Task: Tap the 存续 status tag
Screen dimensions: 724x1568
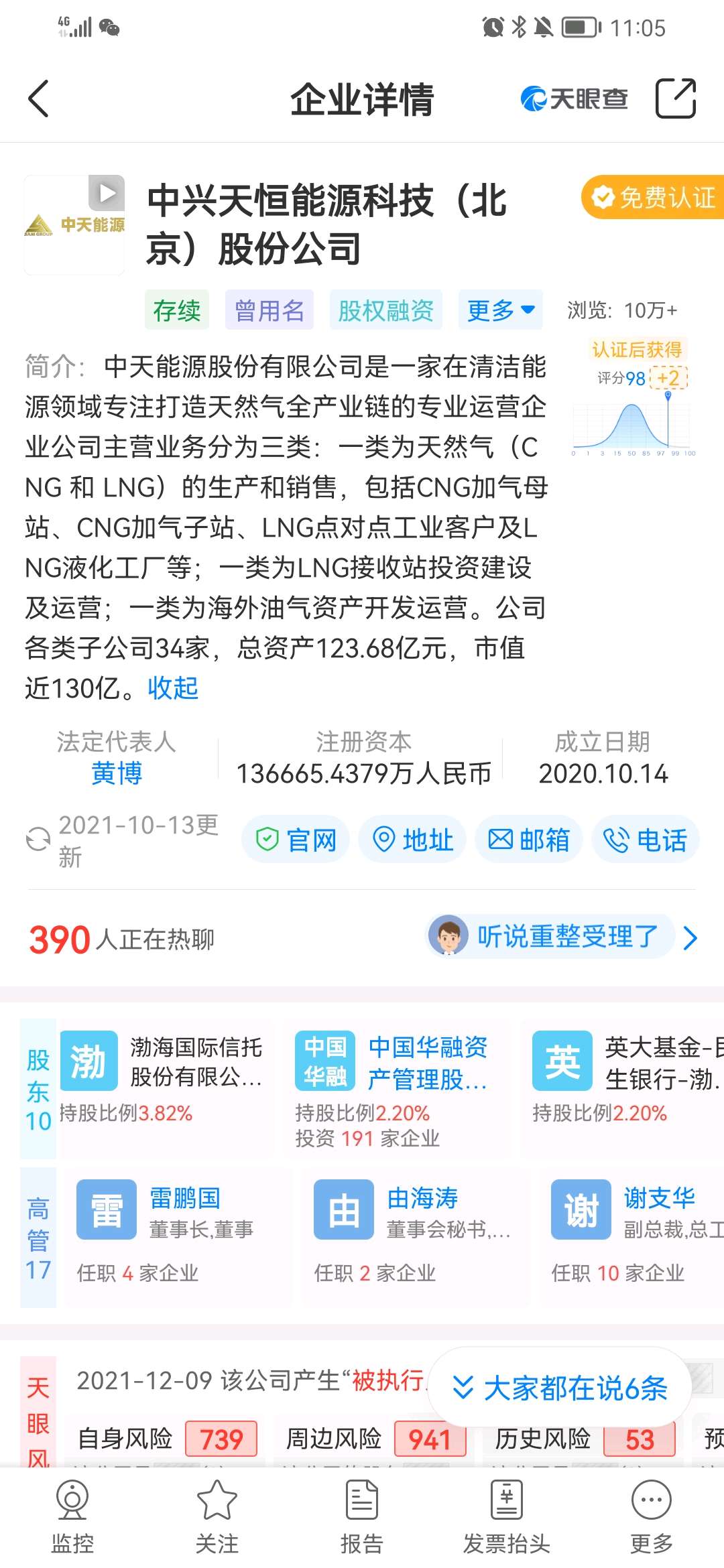Action: [178, 310]
